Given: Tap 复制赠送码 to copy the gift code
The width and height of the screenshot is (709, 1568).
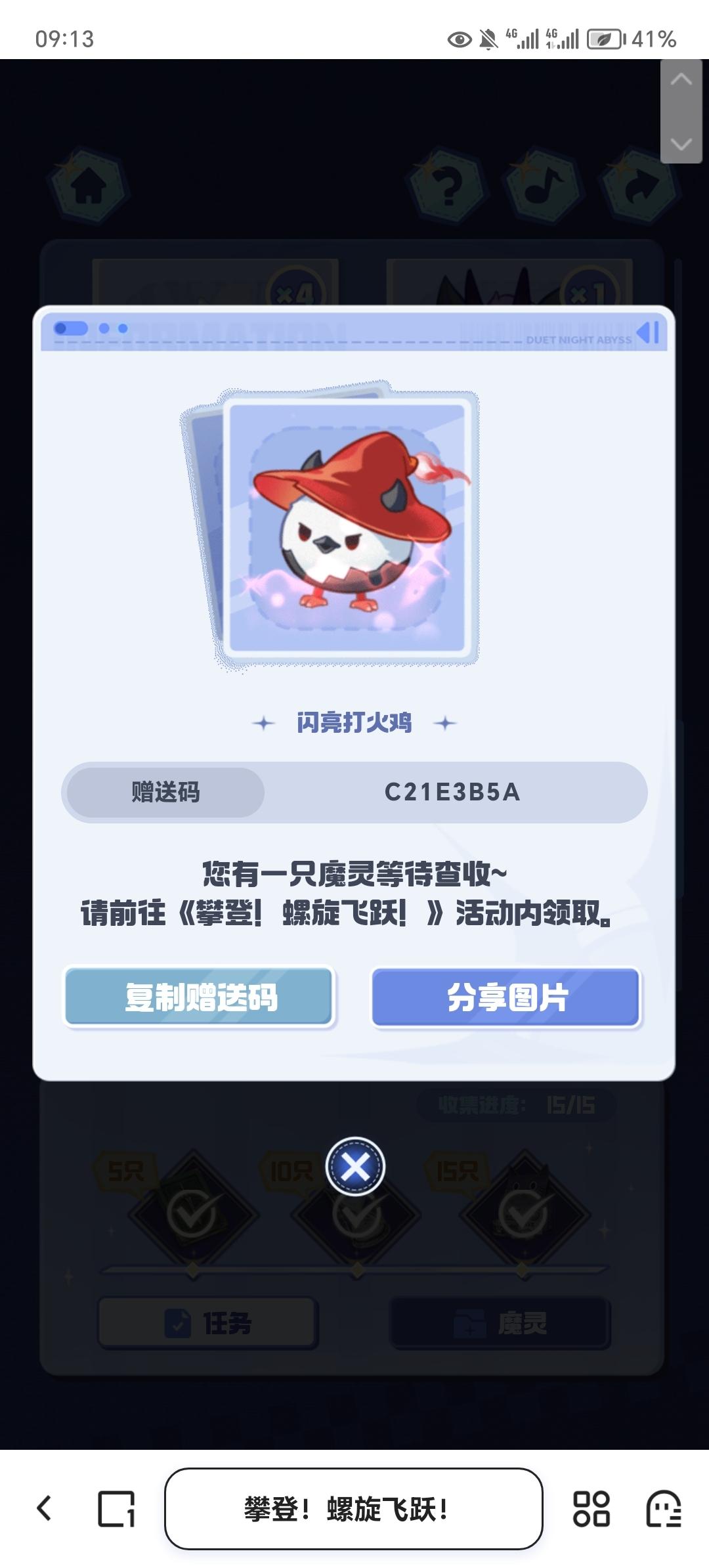Looking at the screenshot, I should (200, 997).
